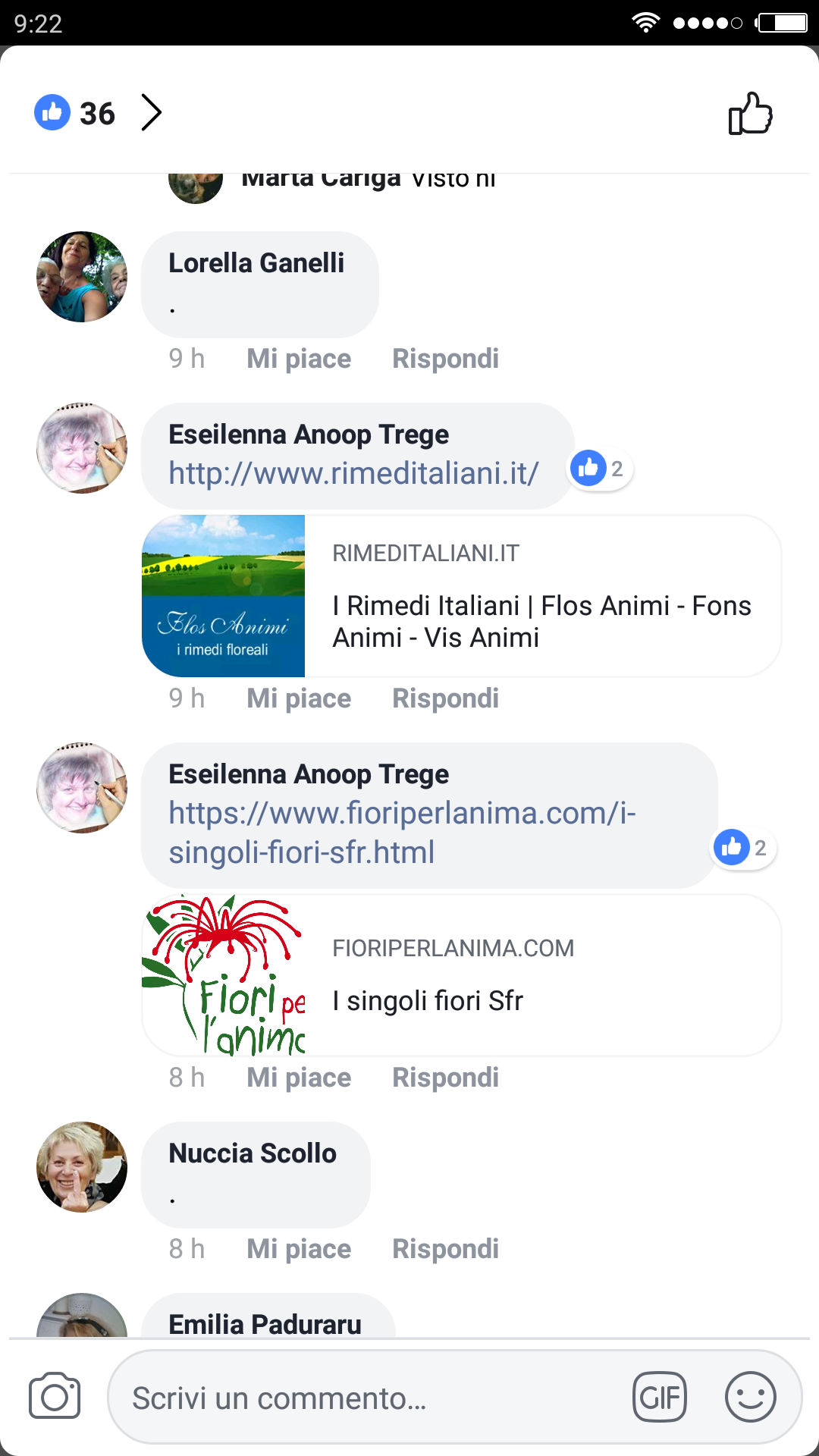Screen dimensions: 819x1456
Task: Reply to Lorella Ganelli's comment
Action: [445, 359]
